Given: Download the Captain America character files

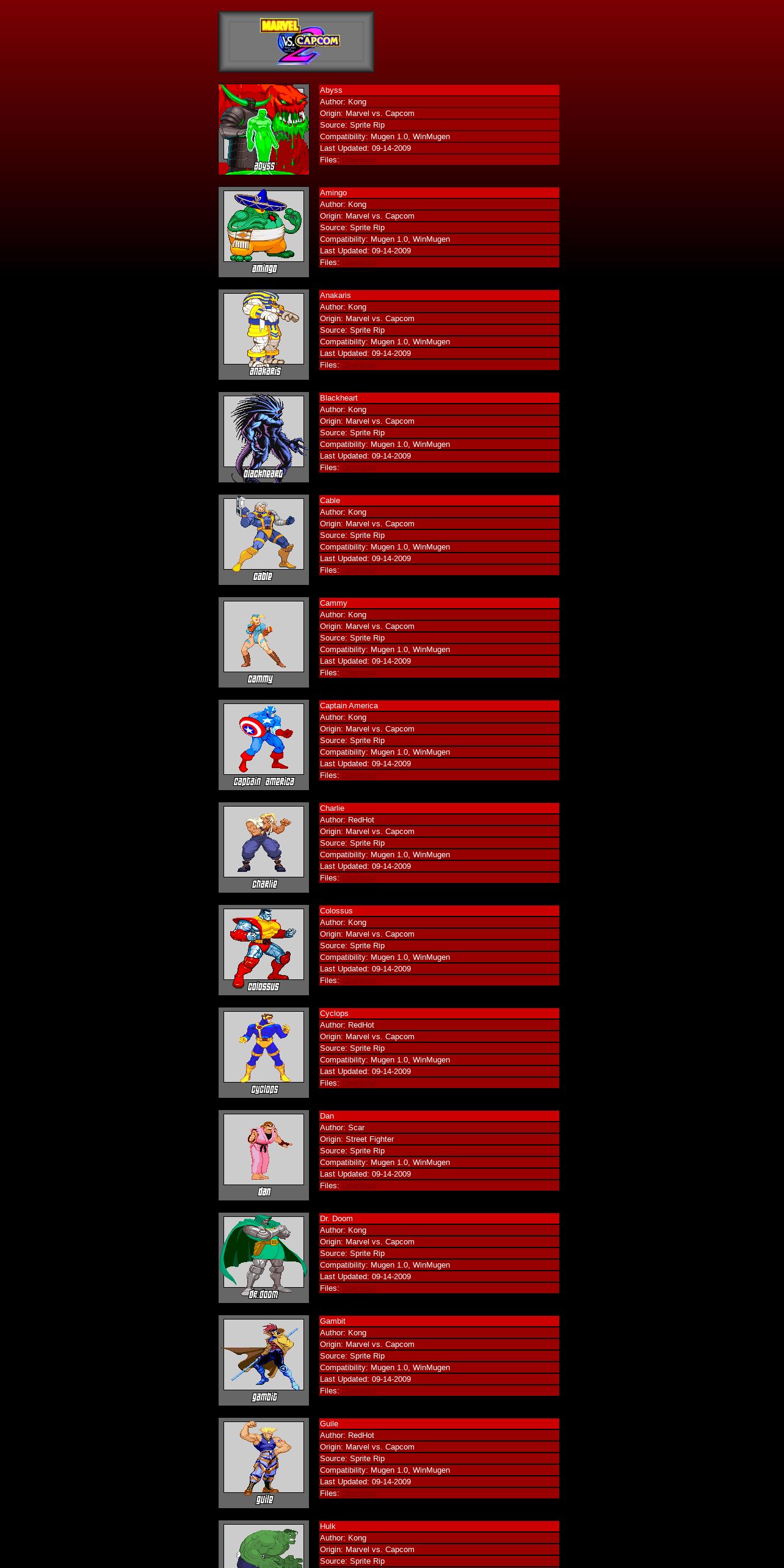Looking at the screenshot, I should (x=358, y=775).
